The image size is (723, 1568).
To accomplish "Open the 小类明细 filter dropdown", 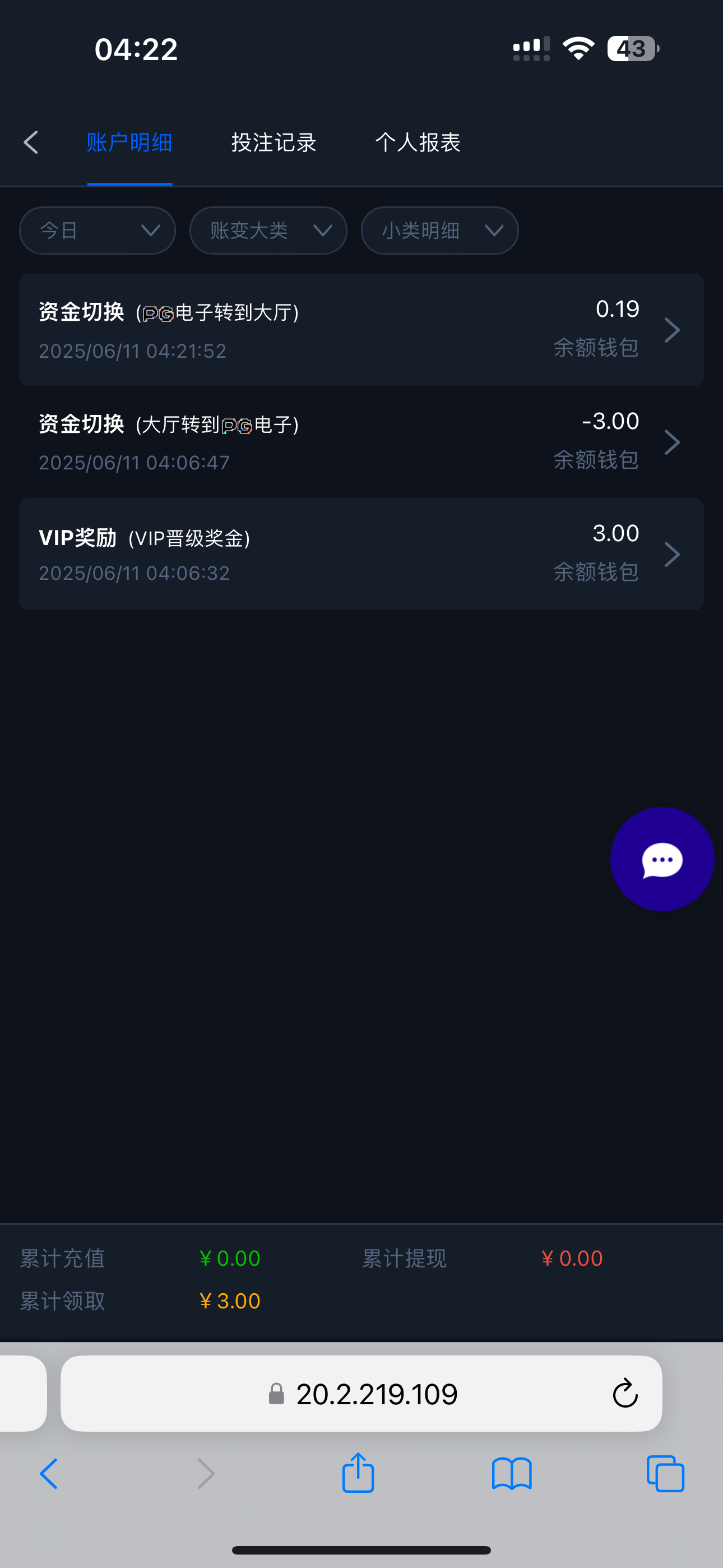I will click(x=439, y=230).
